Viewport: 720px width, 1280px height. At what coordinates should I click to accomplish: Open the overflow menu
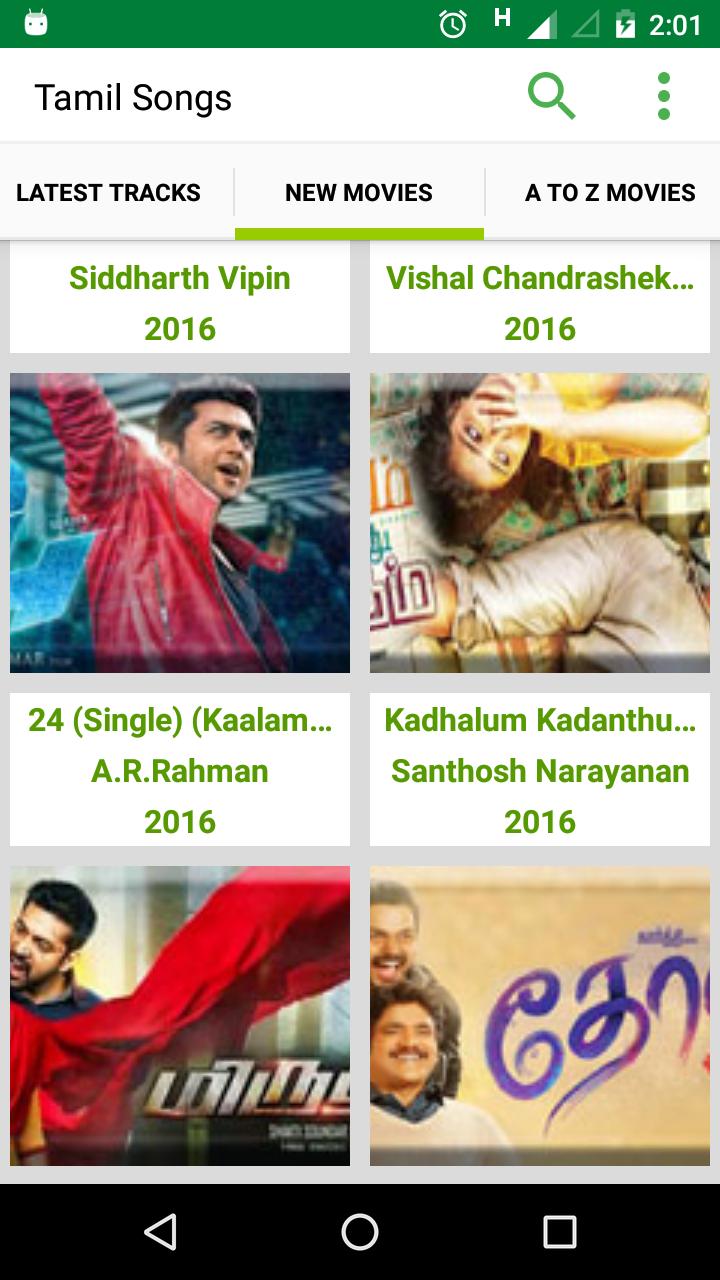coord(663,97)
